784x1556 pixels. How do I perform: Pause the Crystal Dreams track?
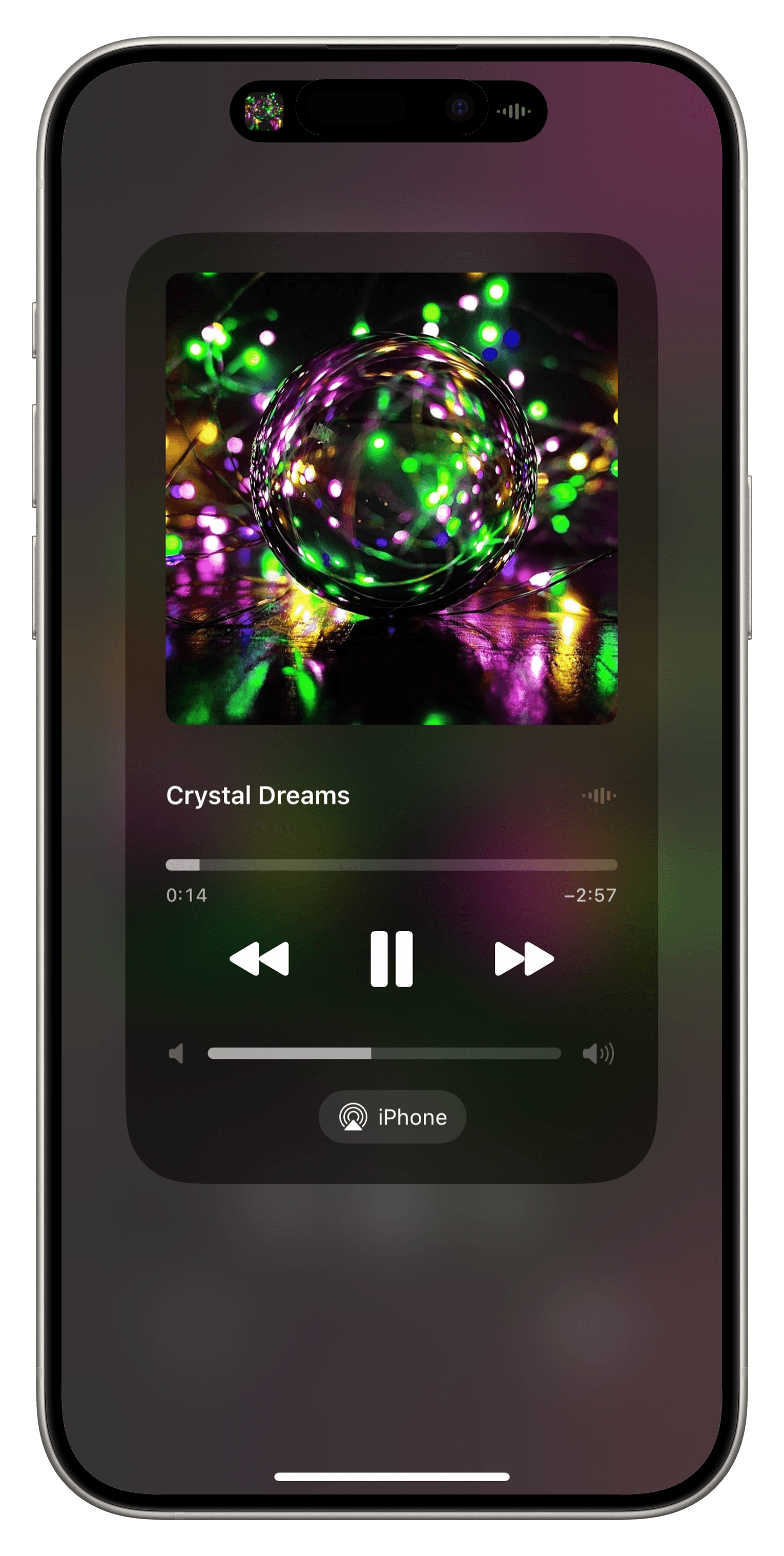(x=391, y=958)
